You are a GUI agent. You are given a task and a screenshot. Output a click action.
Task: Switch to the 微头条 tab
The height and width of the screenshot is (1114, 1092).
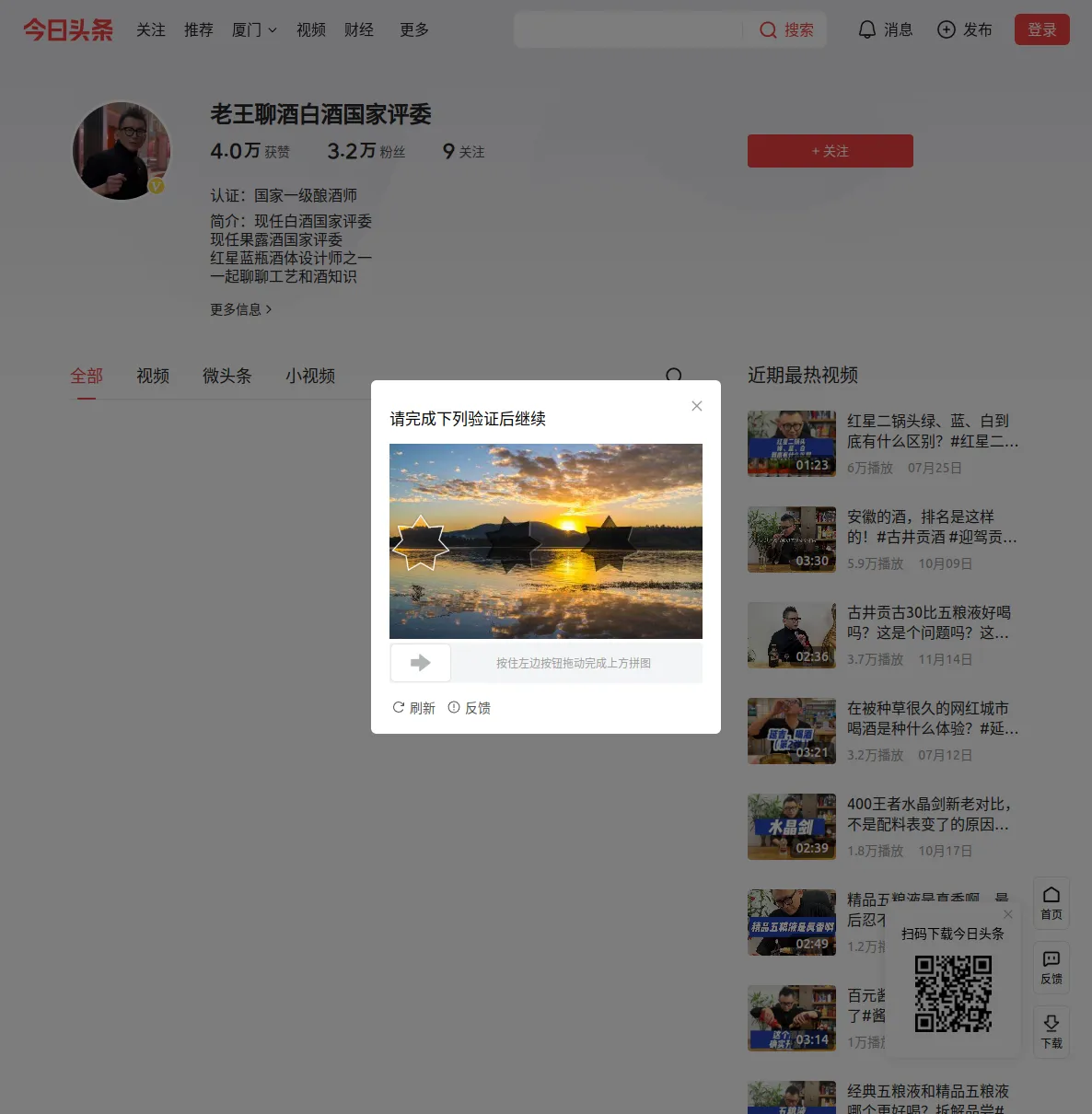227,376
